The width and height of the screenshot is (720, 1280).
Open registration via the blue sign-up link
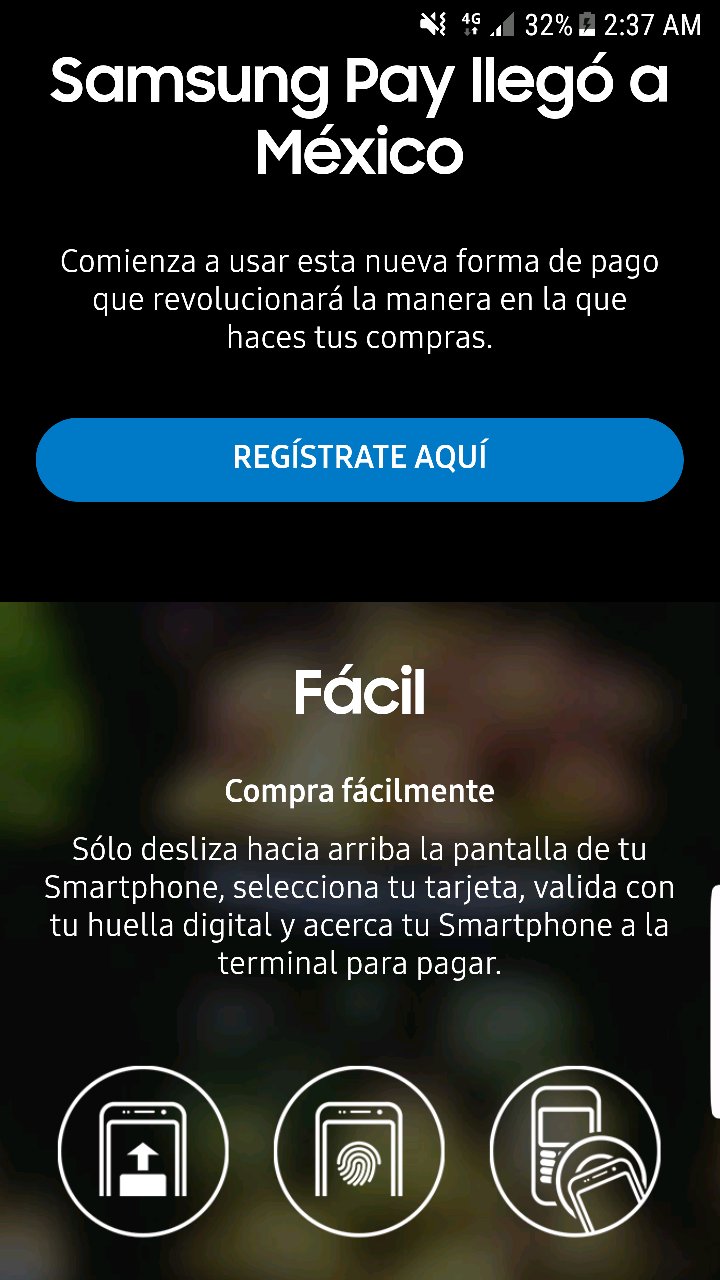[359, 459]
